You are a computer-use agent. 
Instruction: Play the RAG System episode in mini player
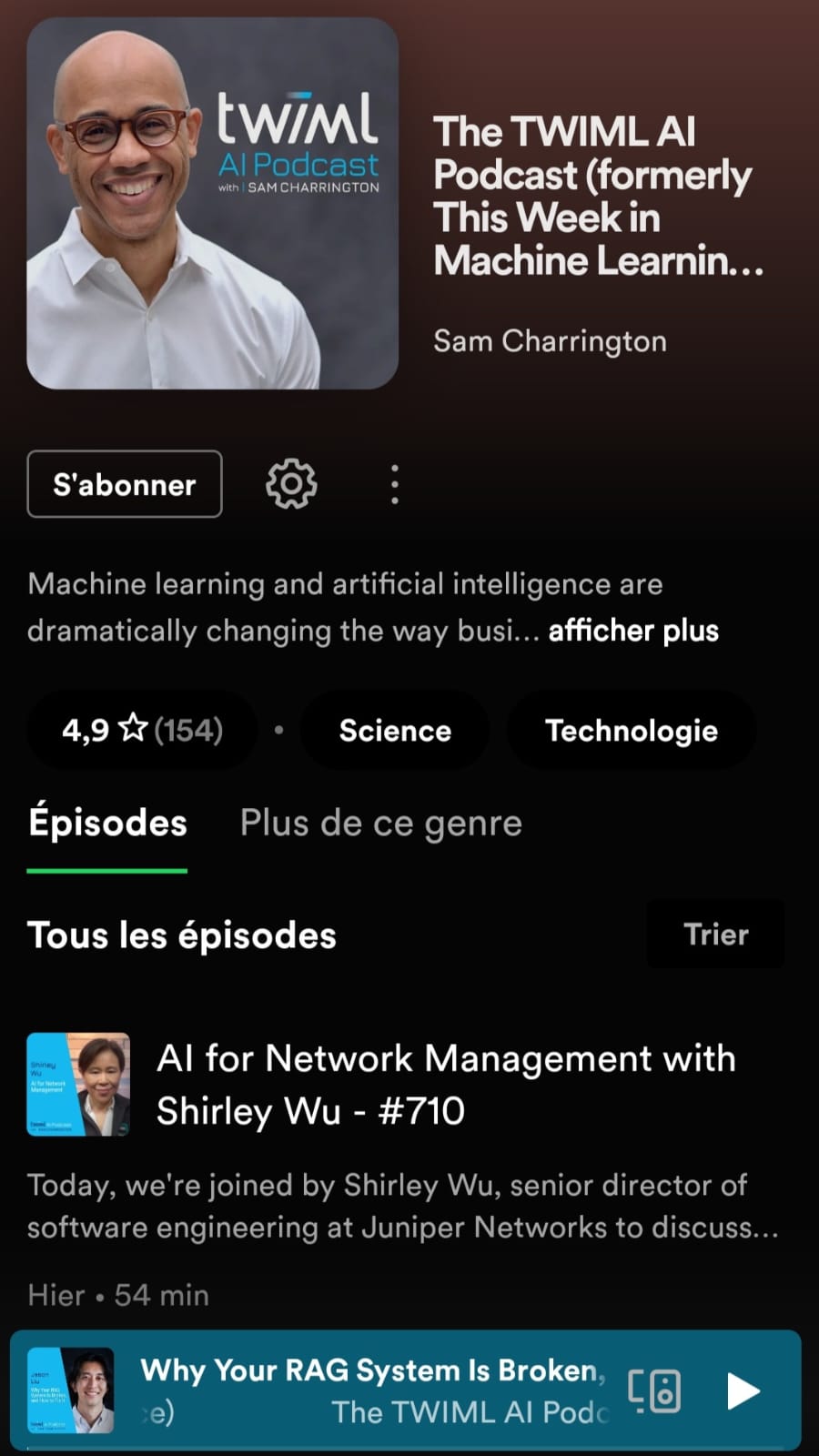click(743, 1390)
